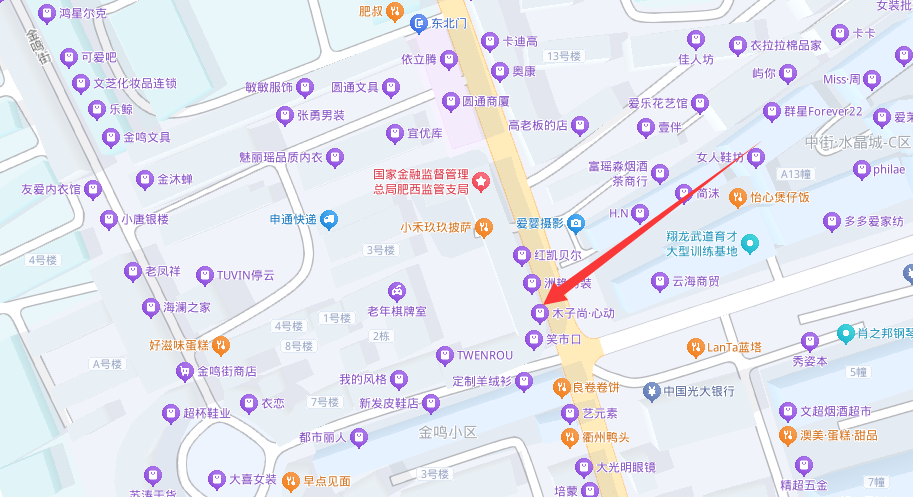
Task: Select the 爱婴摄影 photo studio pin
Action: [577, 222]
